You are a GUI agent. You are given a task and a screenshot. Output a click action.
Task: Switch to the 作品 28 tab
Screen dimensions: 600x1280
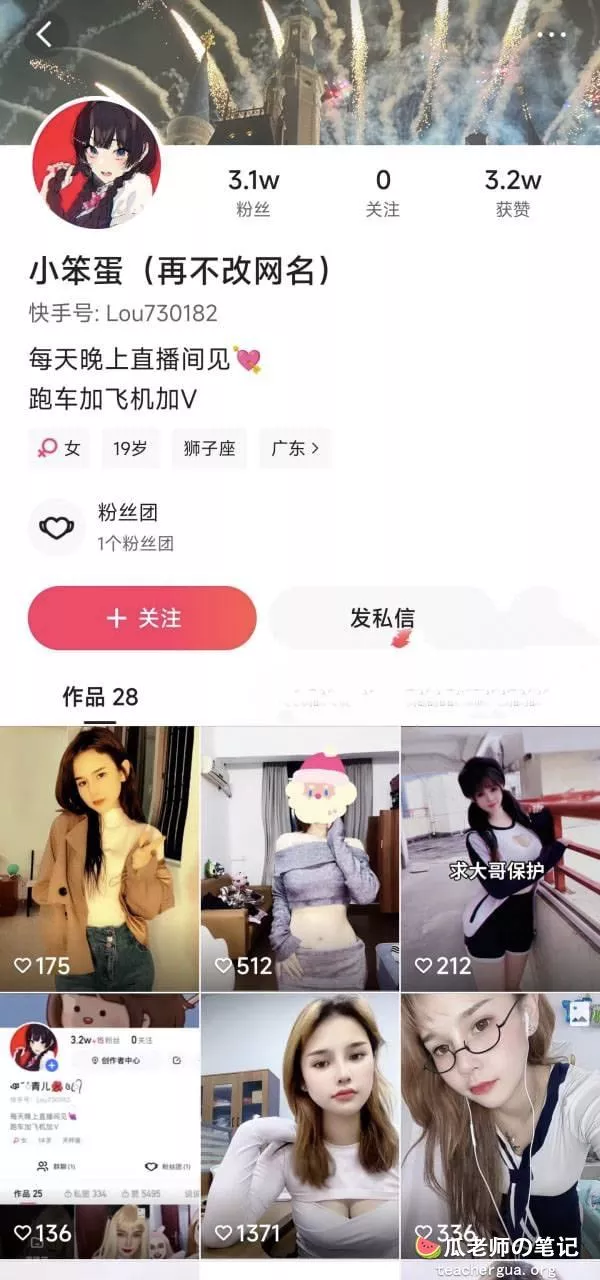click(100, 697)
